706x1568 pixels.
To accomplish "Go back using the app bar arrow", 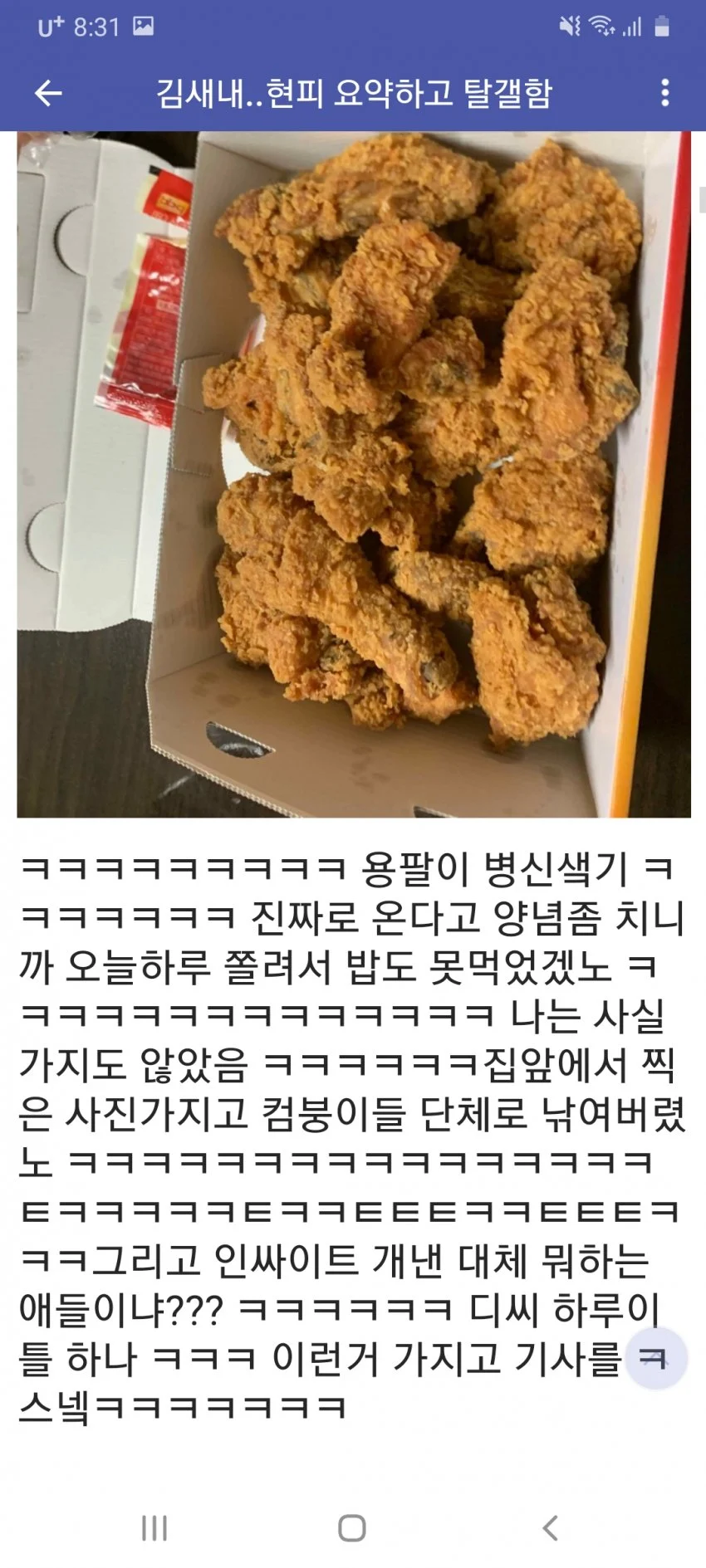I will (48, 93).
